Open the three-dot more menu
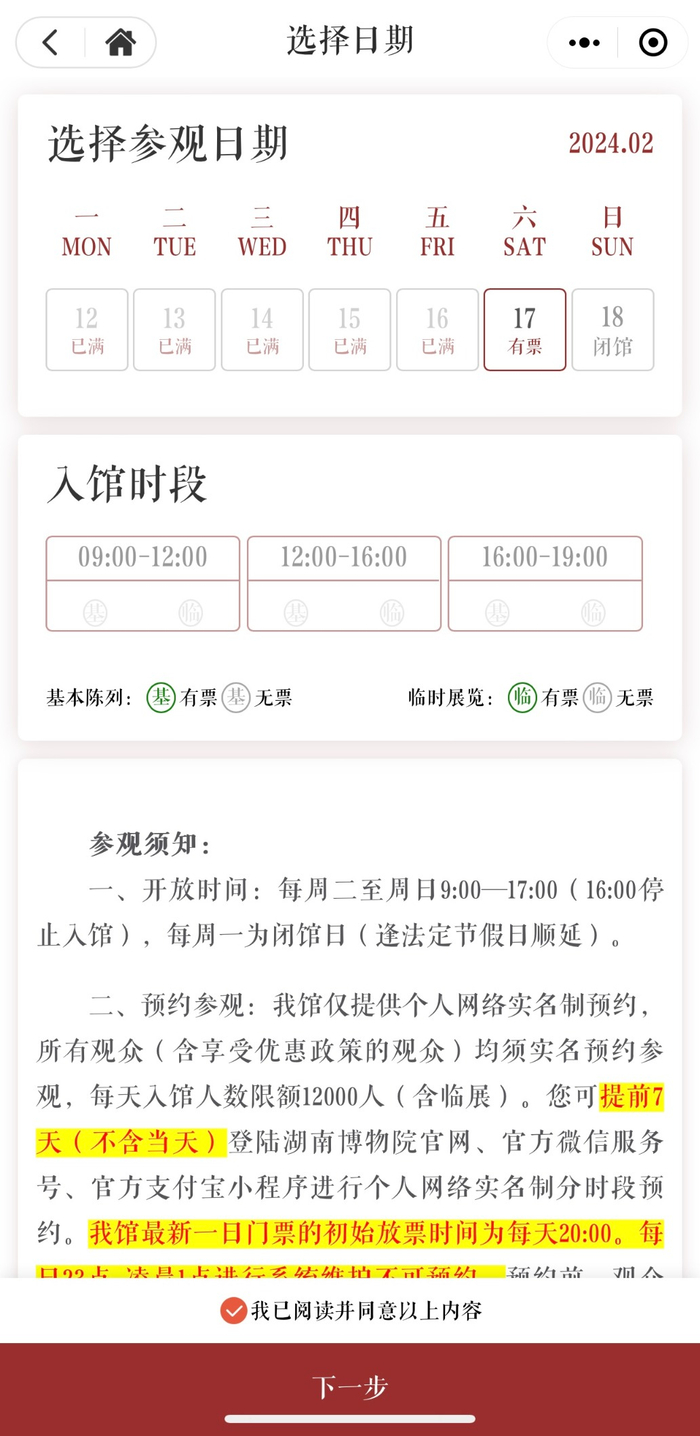Image resolution: width=700 pixels, height=1436 pixels. (584, 43)
